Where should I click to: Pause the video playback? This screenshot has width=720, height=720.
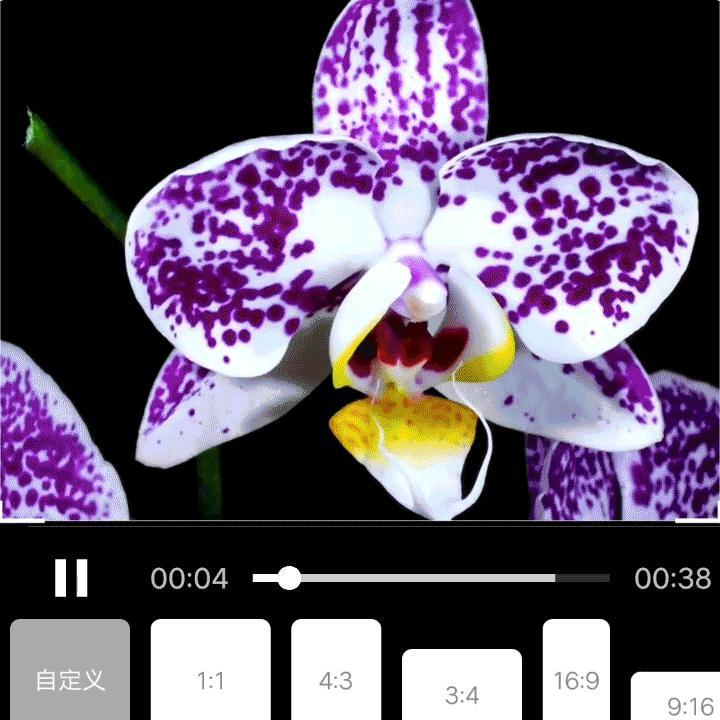tap(71, 578)
